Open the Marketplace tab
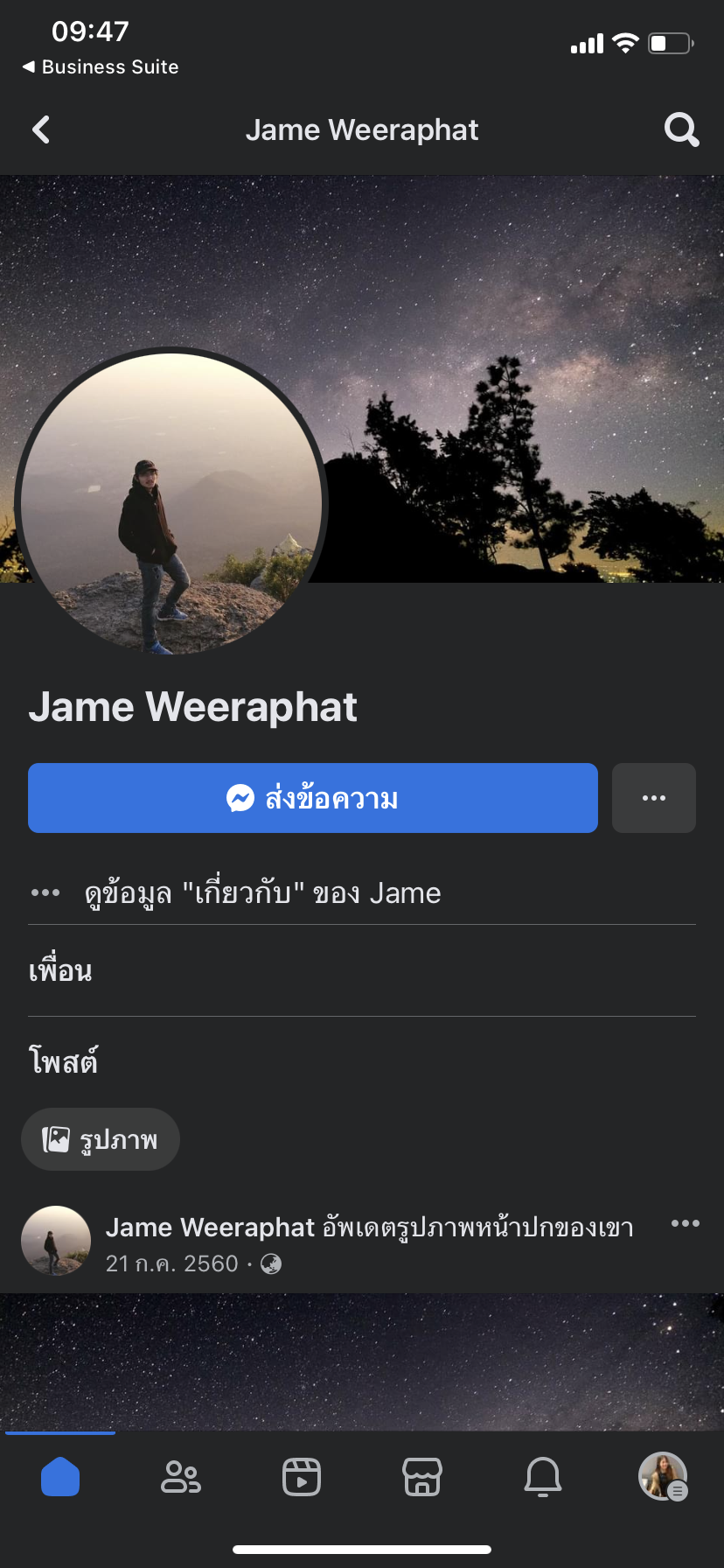Image resolution: width=724 pixels, height=1568 pixels. 422,1477
